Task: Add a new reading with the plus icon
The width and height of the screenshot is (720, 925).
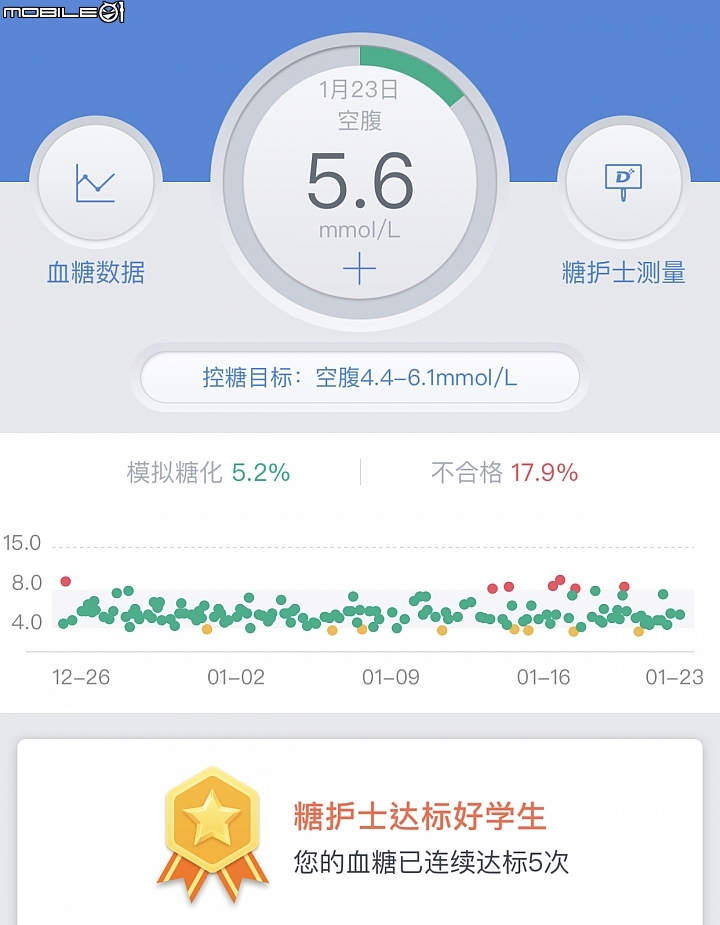Action: pos(359,269)
